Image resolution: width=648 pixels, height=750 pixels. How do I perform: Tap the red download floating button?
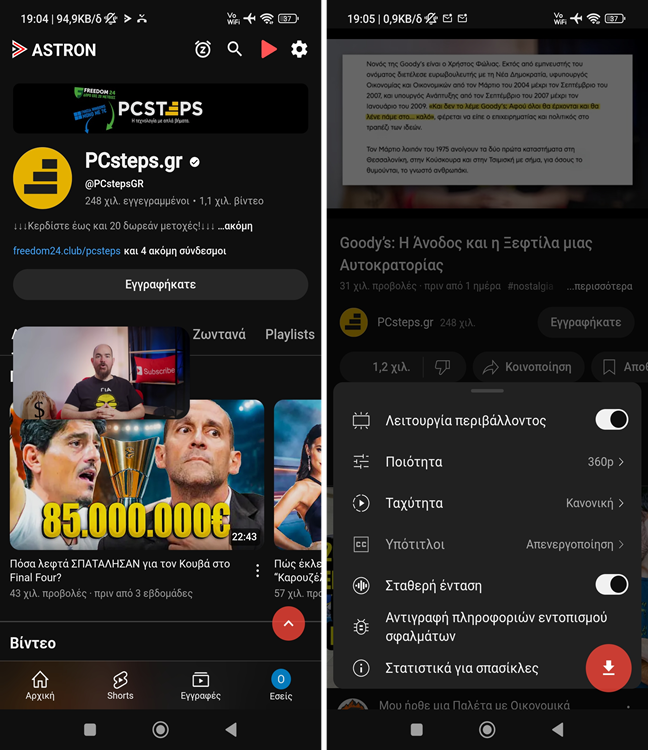[x=608, y=667]
